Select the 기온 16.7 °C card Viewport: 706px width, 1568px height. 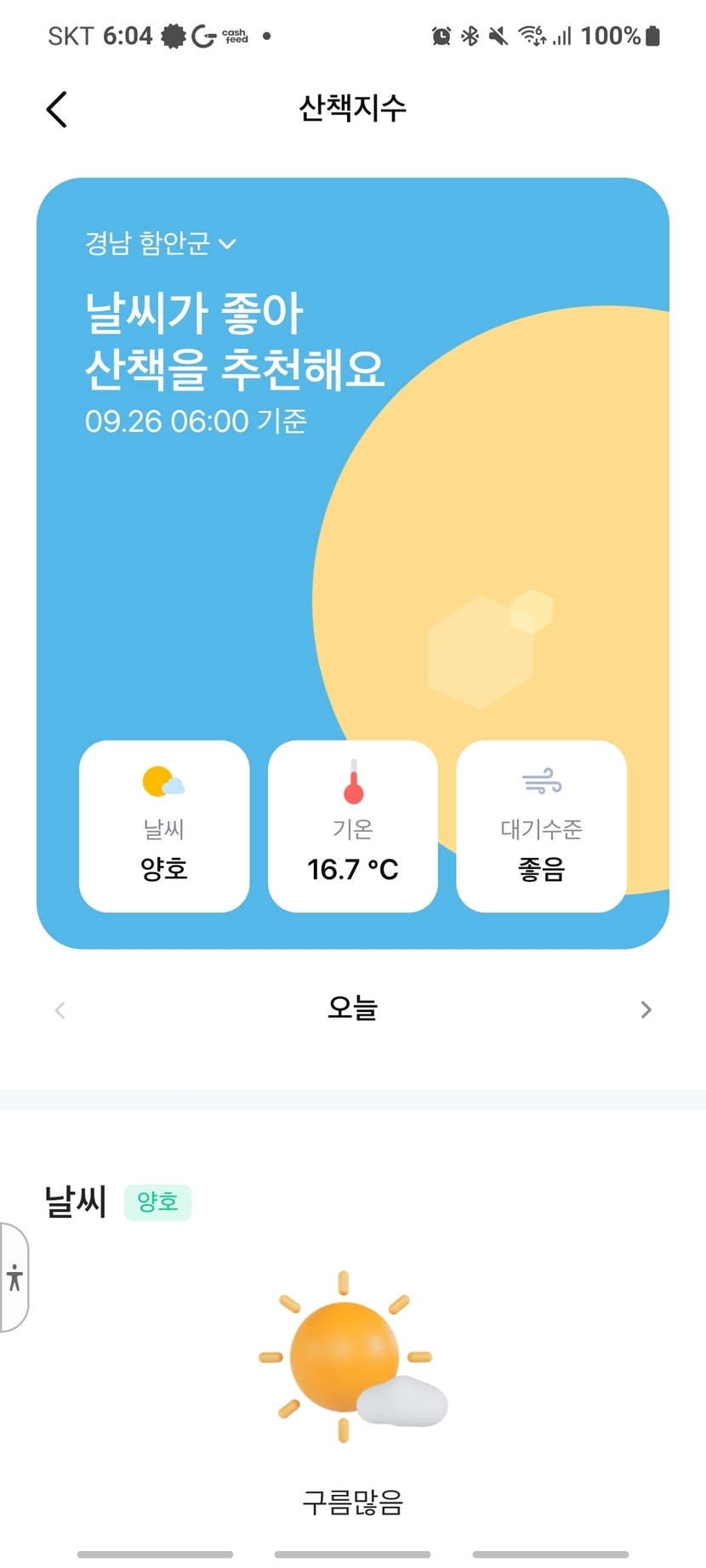pos(353,826)
